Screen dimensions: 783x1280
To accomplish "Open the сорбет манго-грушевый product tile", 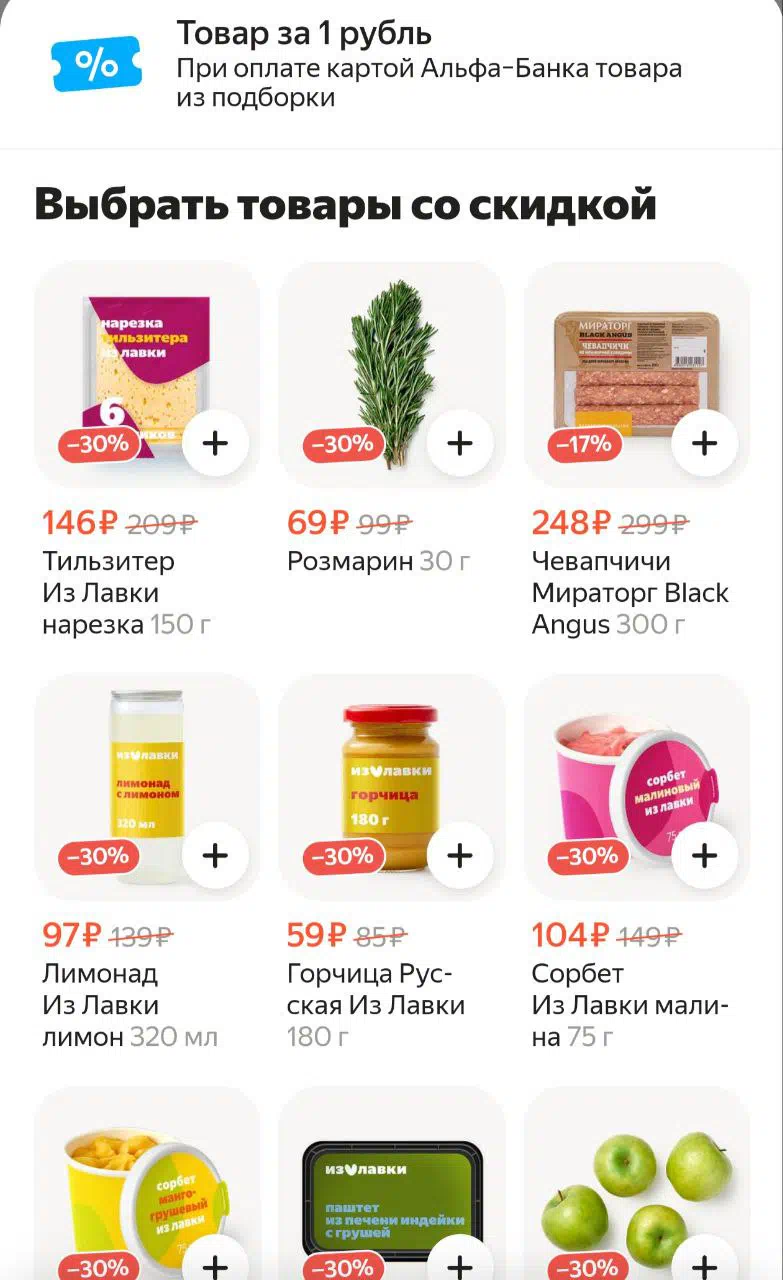I will (147, 1184).
